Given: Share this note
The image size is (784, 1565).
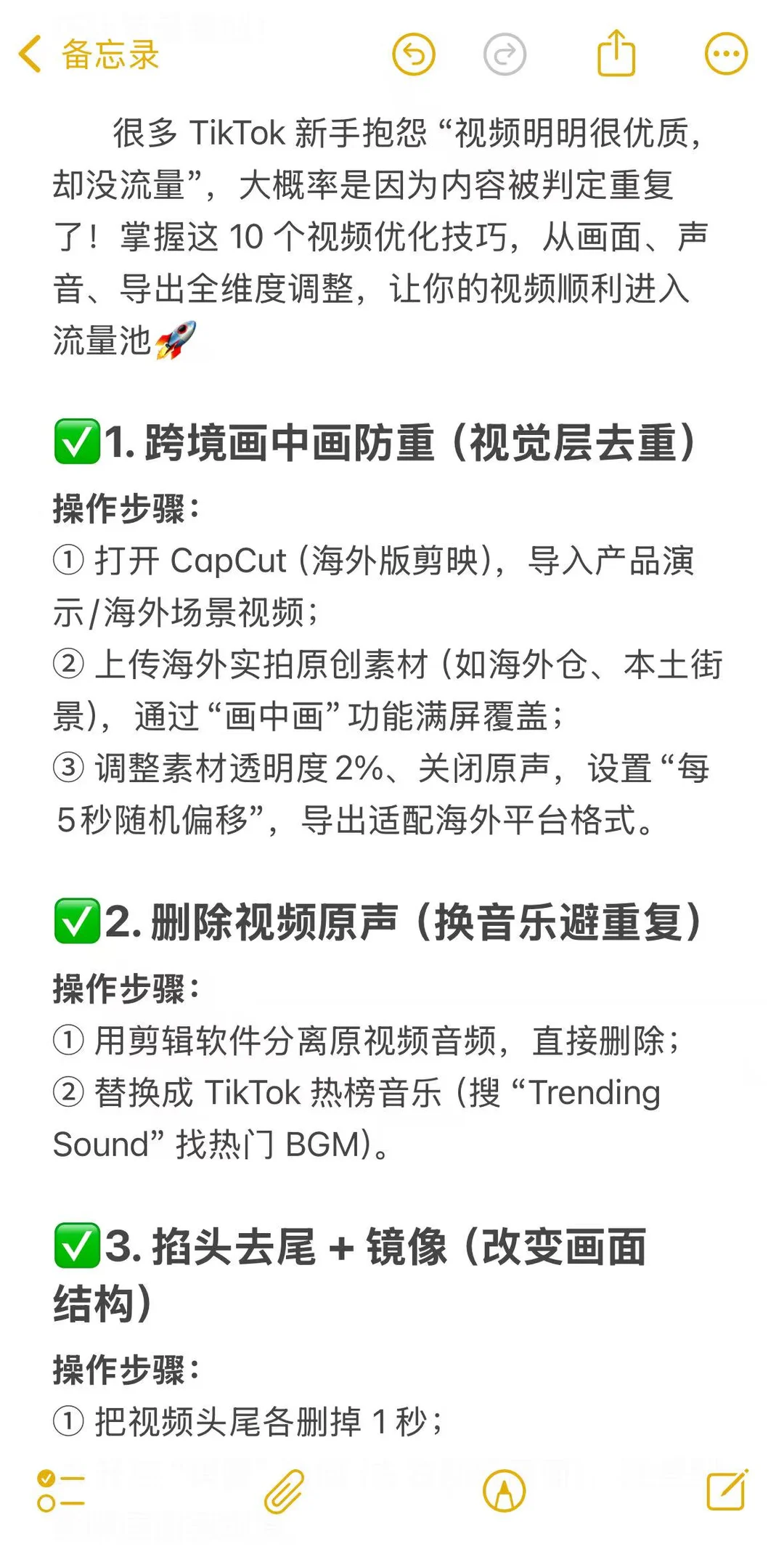Looking at the screenshot, I should click(x=616, y=53).
